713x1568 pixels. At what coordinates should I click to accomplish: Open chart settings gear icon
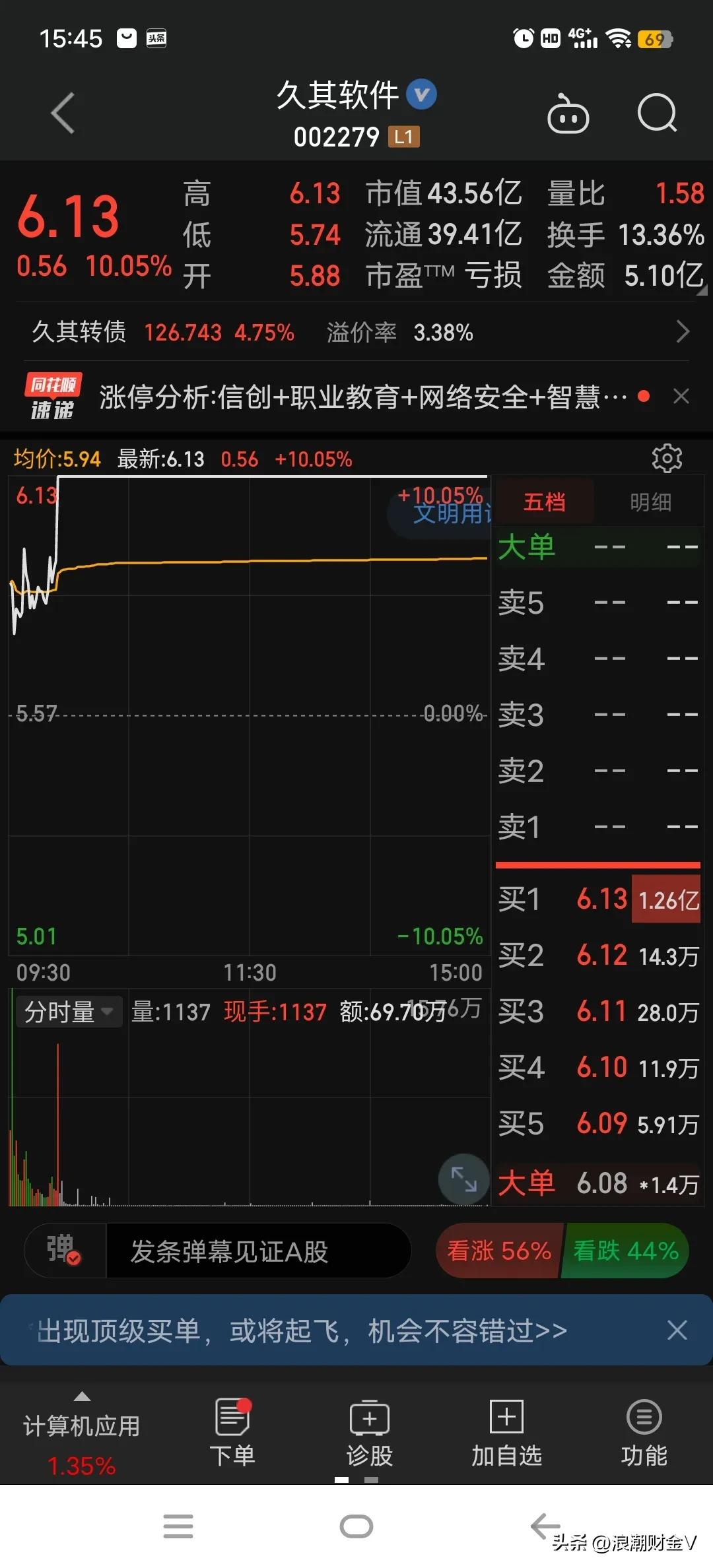coord(667,458)
